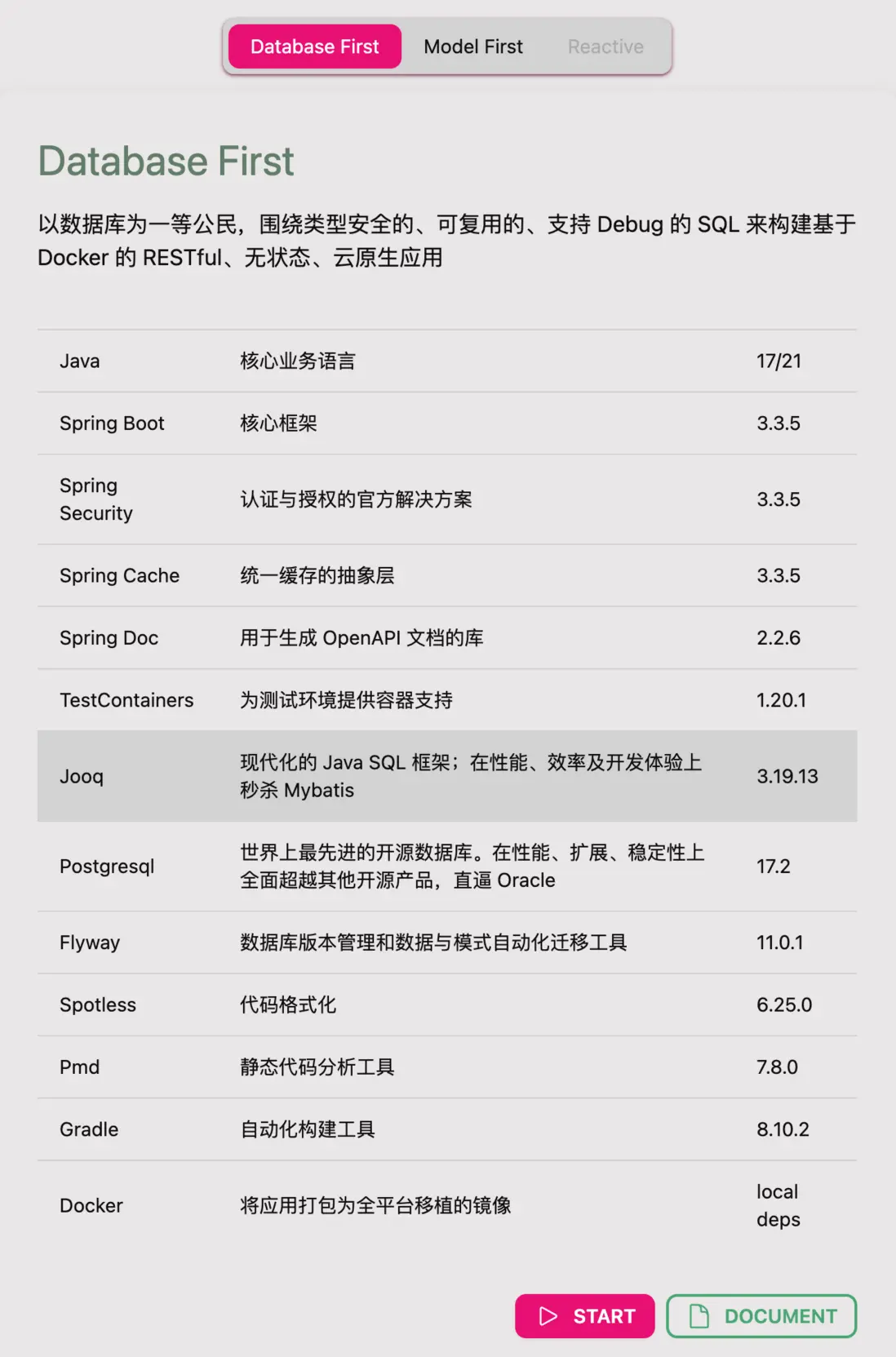Tap the START button
This screenshot has height=1357, width=896.
[x=585, y=1315]
